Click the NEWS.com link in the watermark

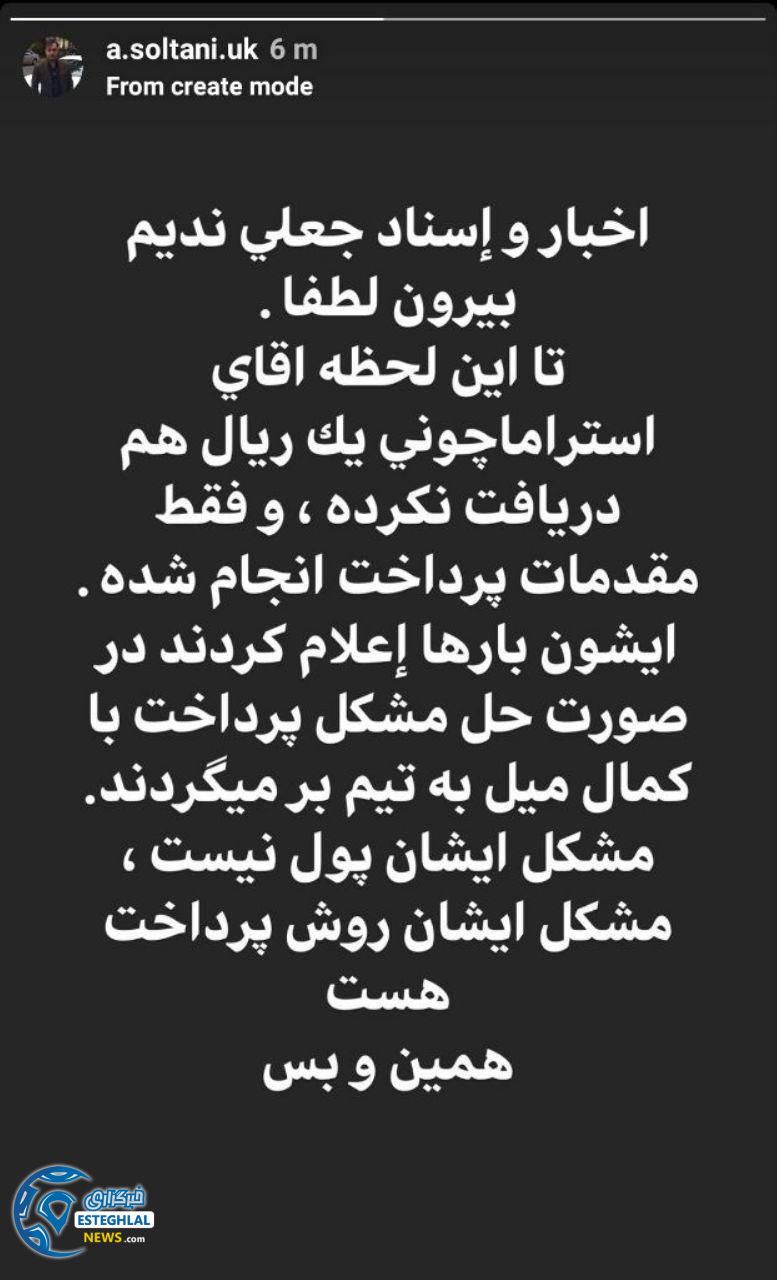click(x=115, y=1238)
